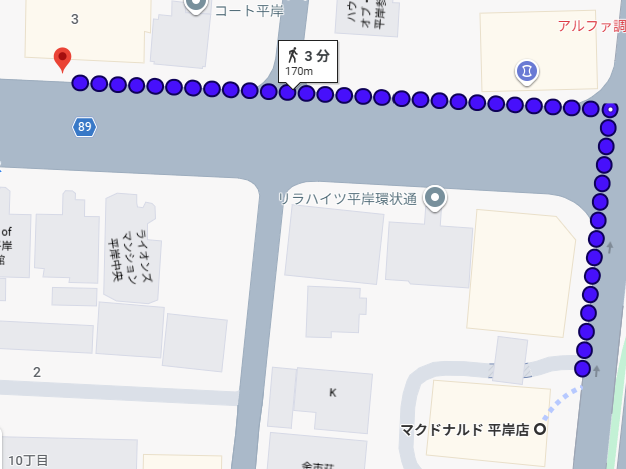Tap the 3分 170m walking route label
This screenshot has width=626, height=469.
tap(307, 62)
